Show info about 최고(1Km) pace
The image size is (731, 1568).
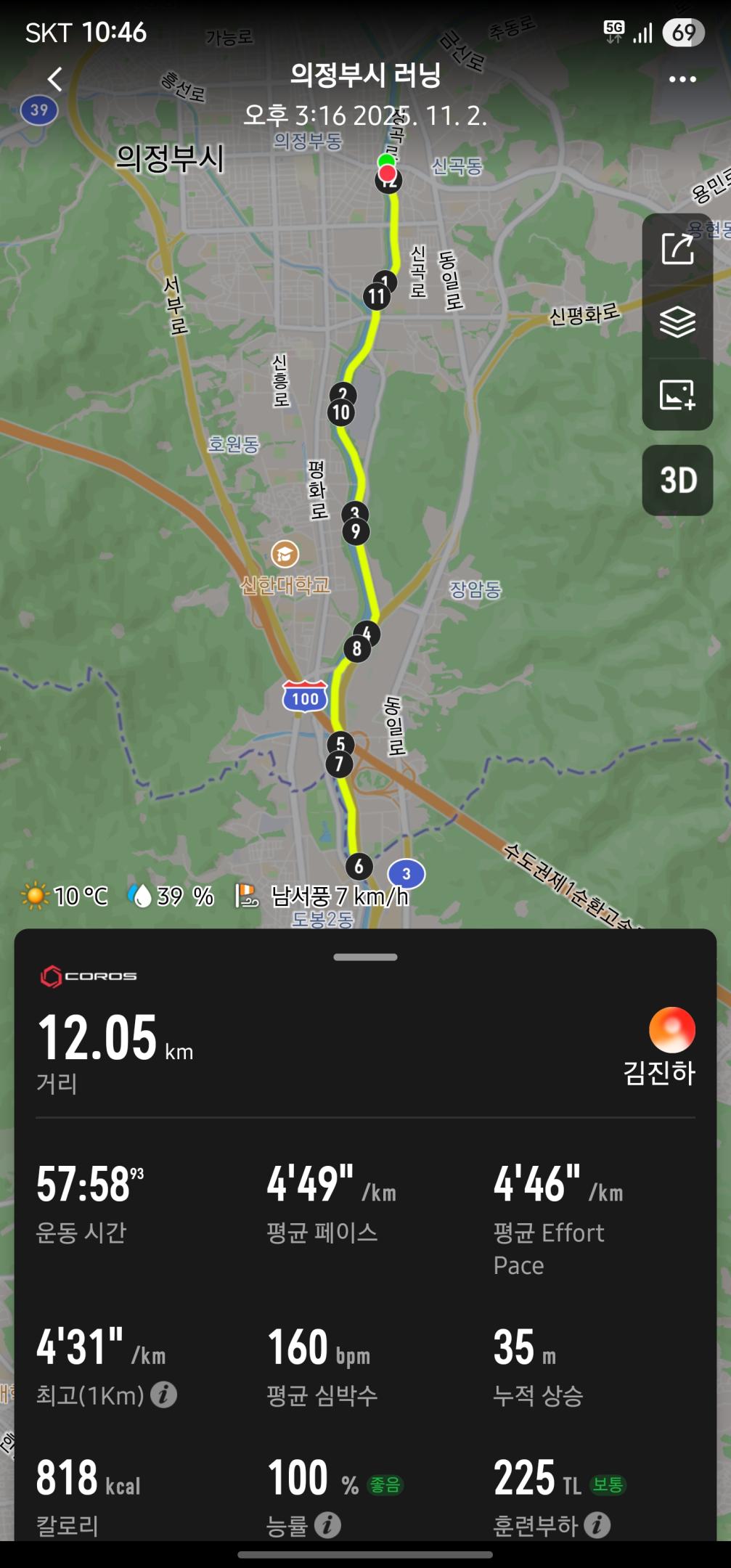pos(164,1395)
